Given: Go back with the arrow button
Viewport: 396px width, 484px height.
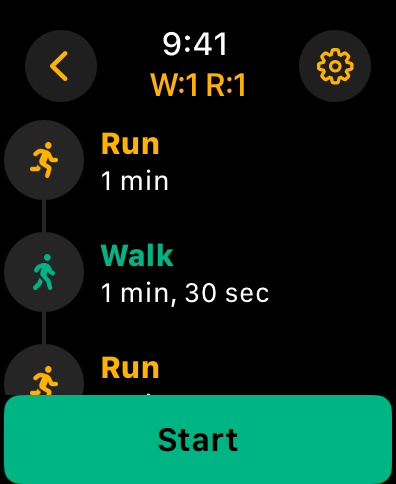Looking at the screenshot, I should tap(61, 66).
